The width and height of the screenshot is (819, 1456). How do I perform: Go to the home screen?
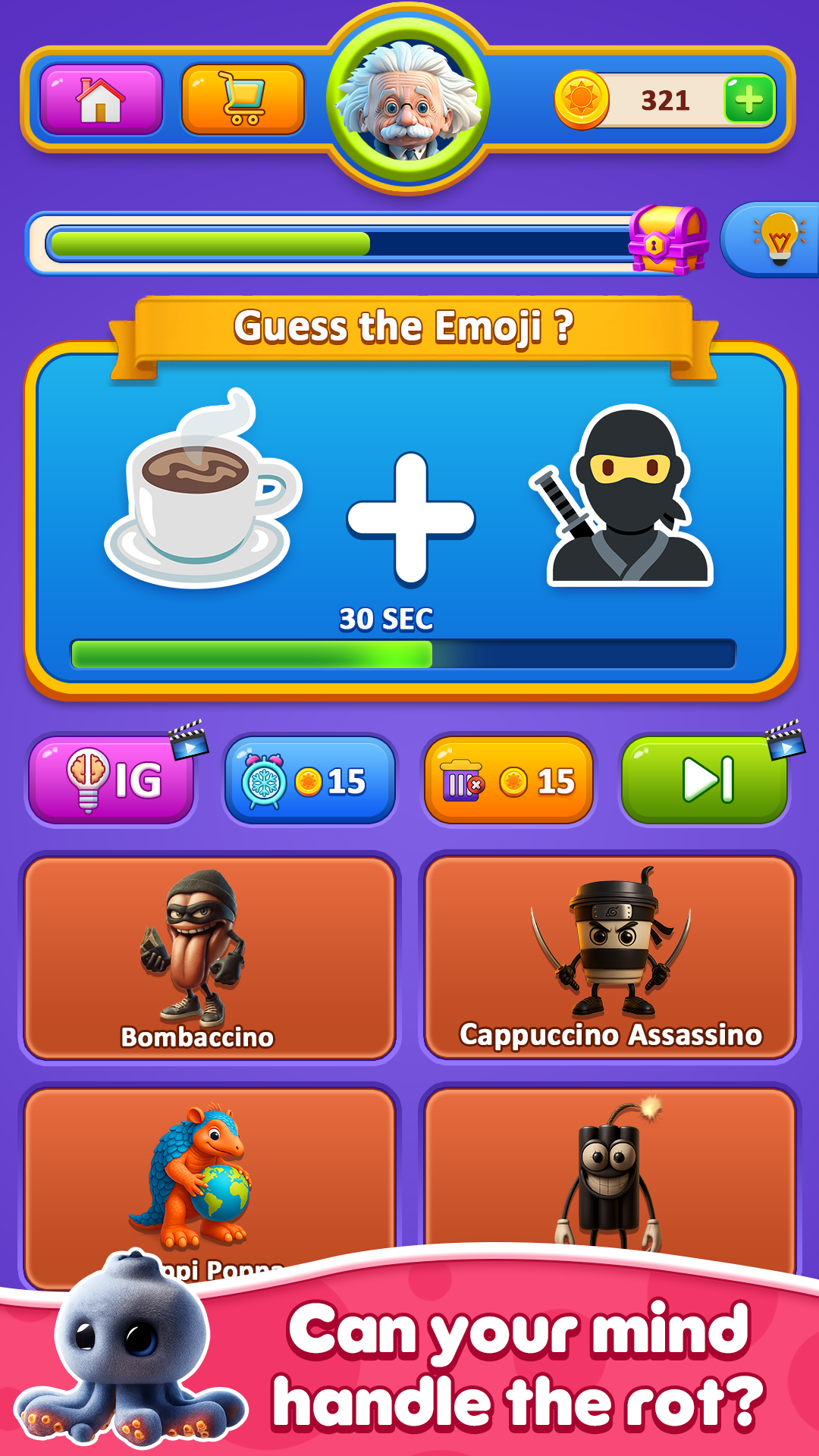[101, 100]
